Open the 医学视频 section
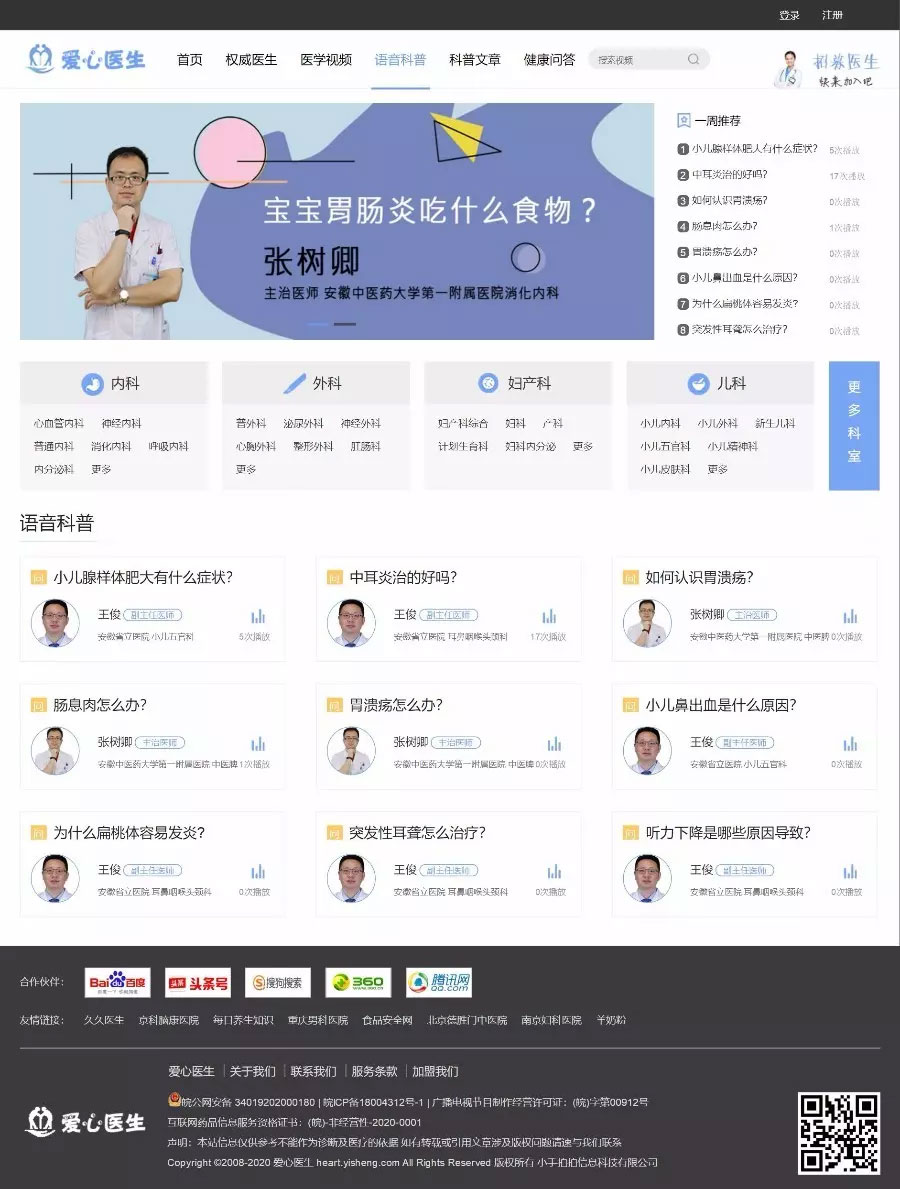Image resolution: width=900 pixels, height=1189 pixels. click(326, 60)
